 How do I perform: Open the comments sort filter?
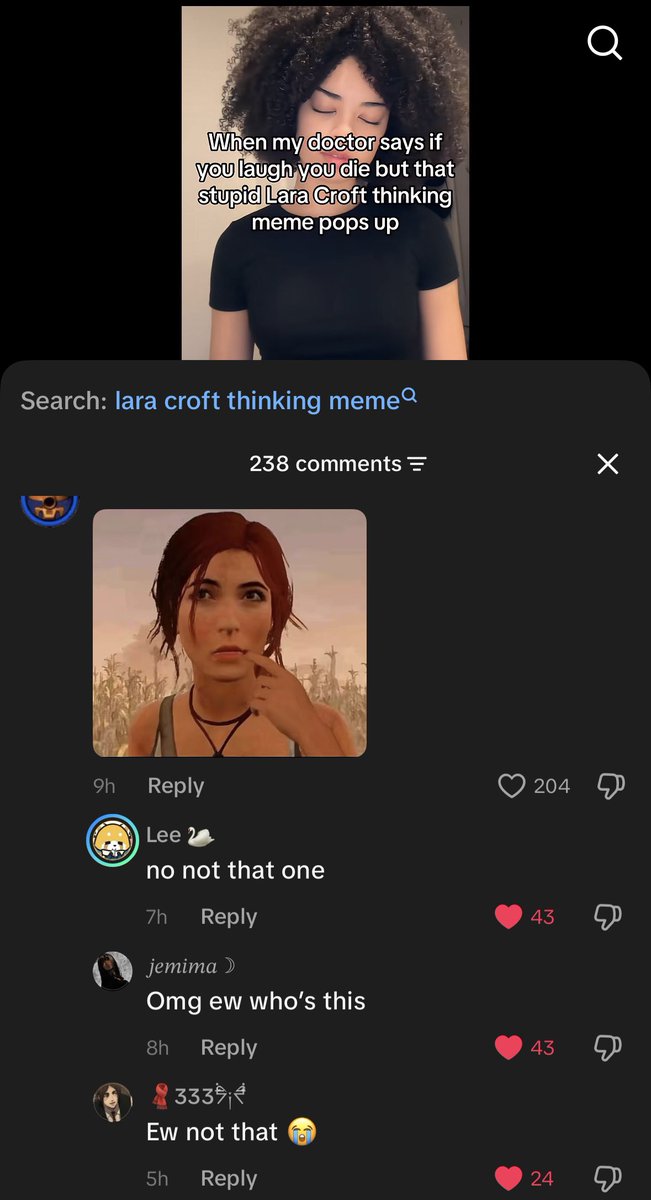point(416,464)
